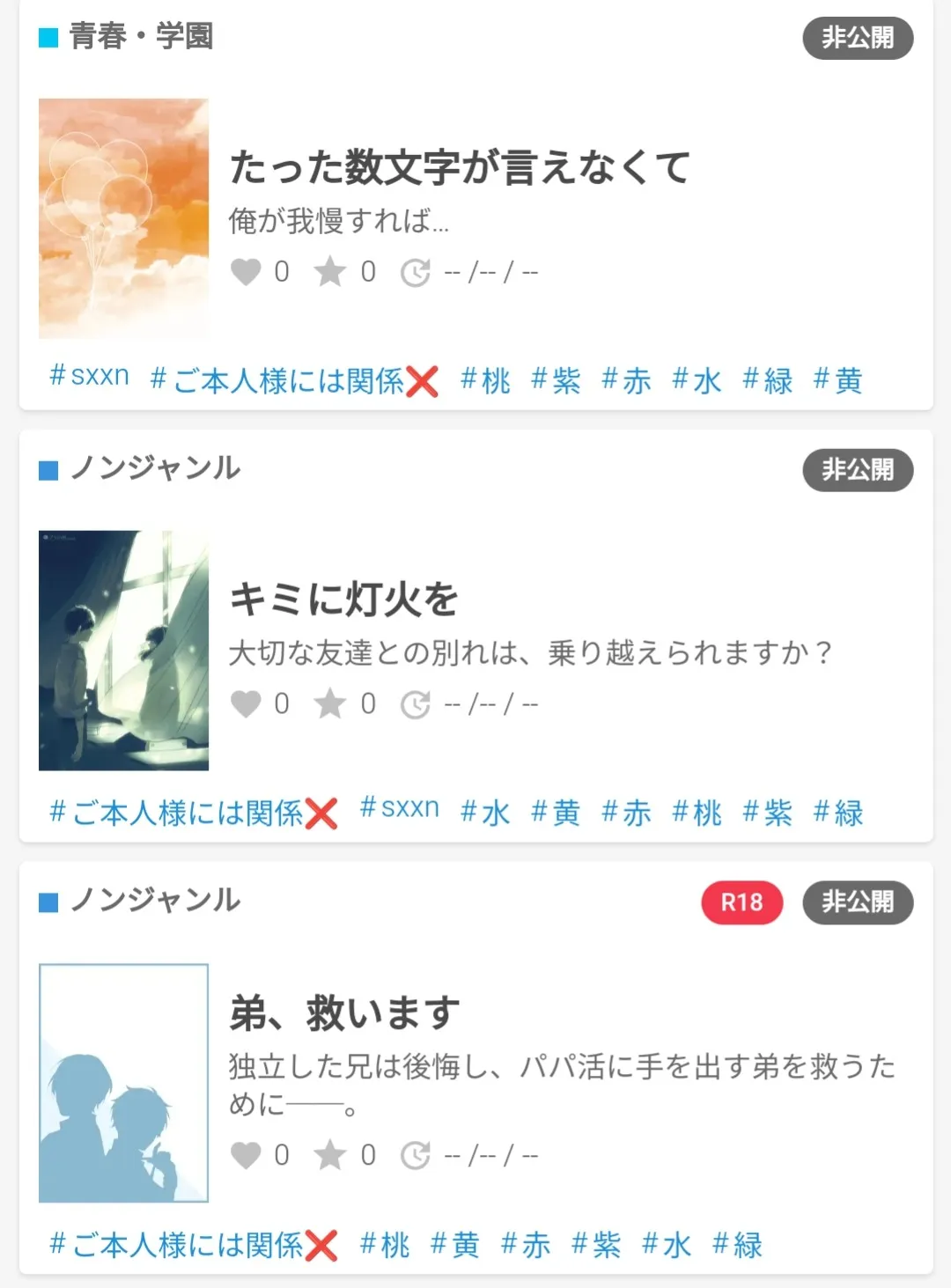This screenshot has width=951, height=1288.
Task: Click the clock icon on たった数文字が言えなくて
Action: (415, 272)
